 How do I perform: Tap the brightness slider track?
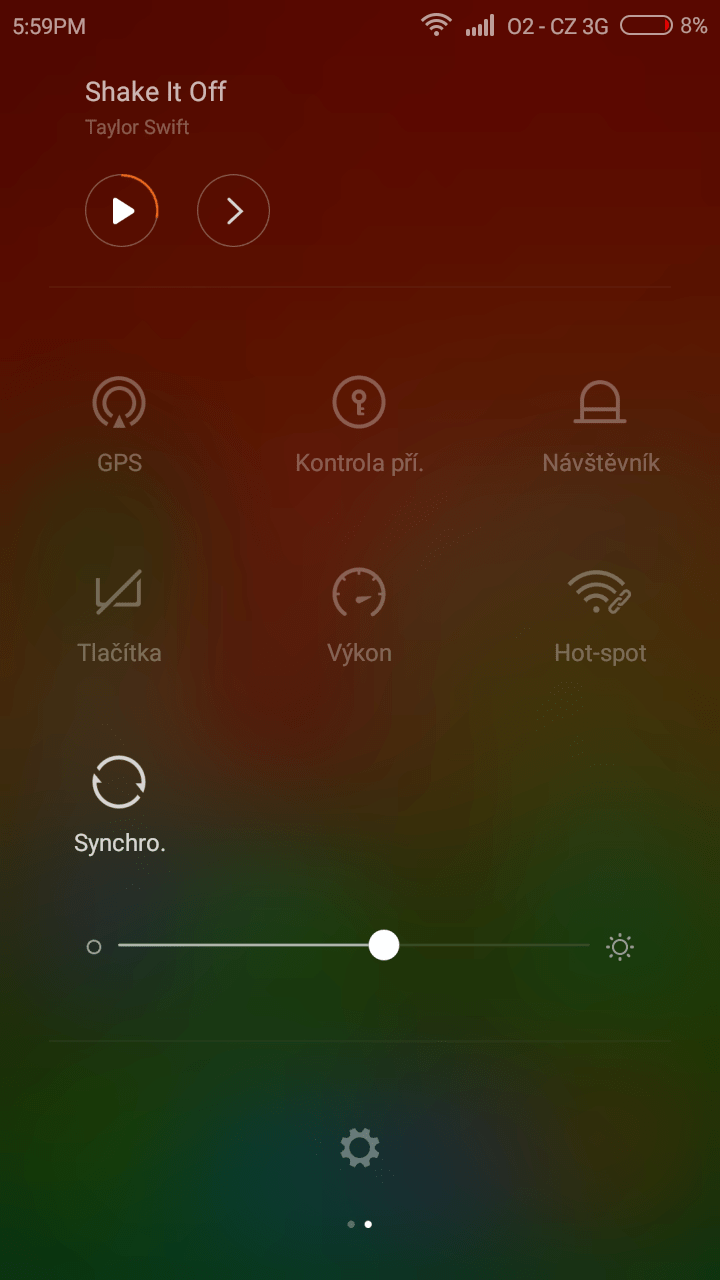(354, 945)
